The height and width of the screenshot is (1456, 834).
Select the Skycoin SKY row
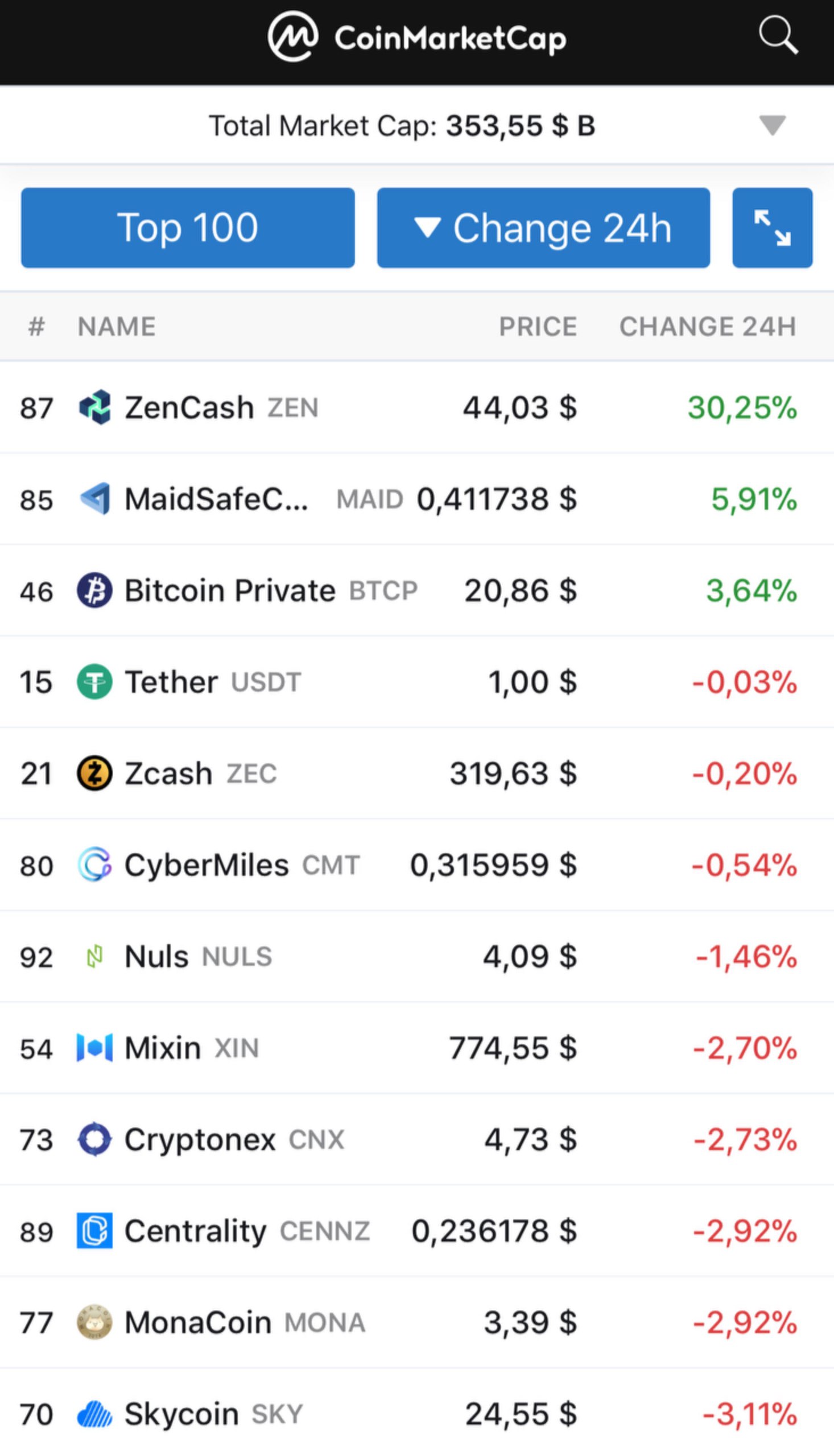(181, 1414)
